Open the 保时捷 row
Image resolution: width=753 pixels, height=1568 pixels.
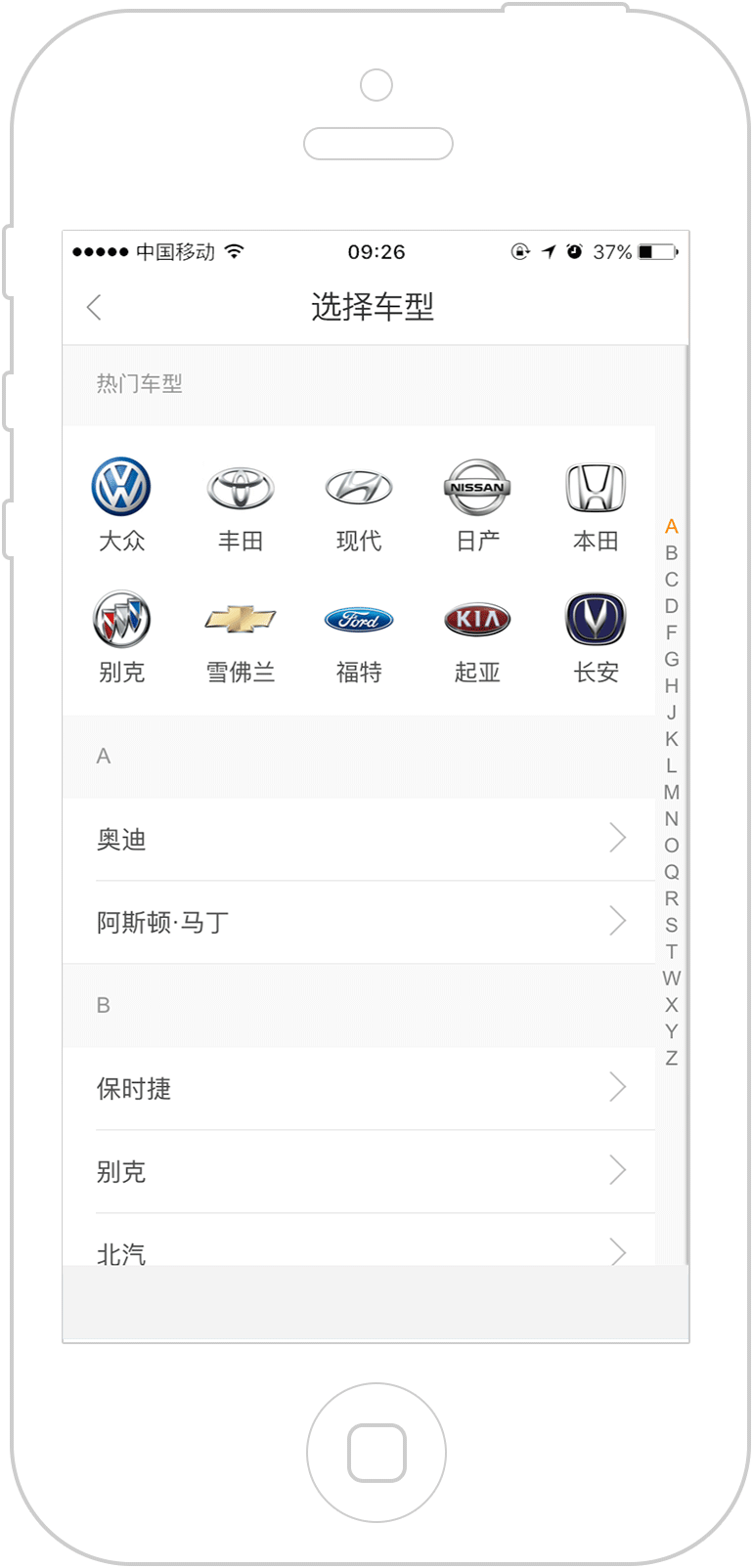359,1088
